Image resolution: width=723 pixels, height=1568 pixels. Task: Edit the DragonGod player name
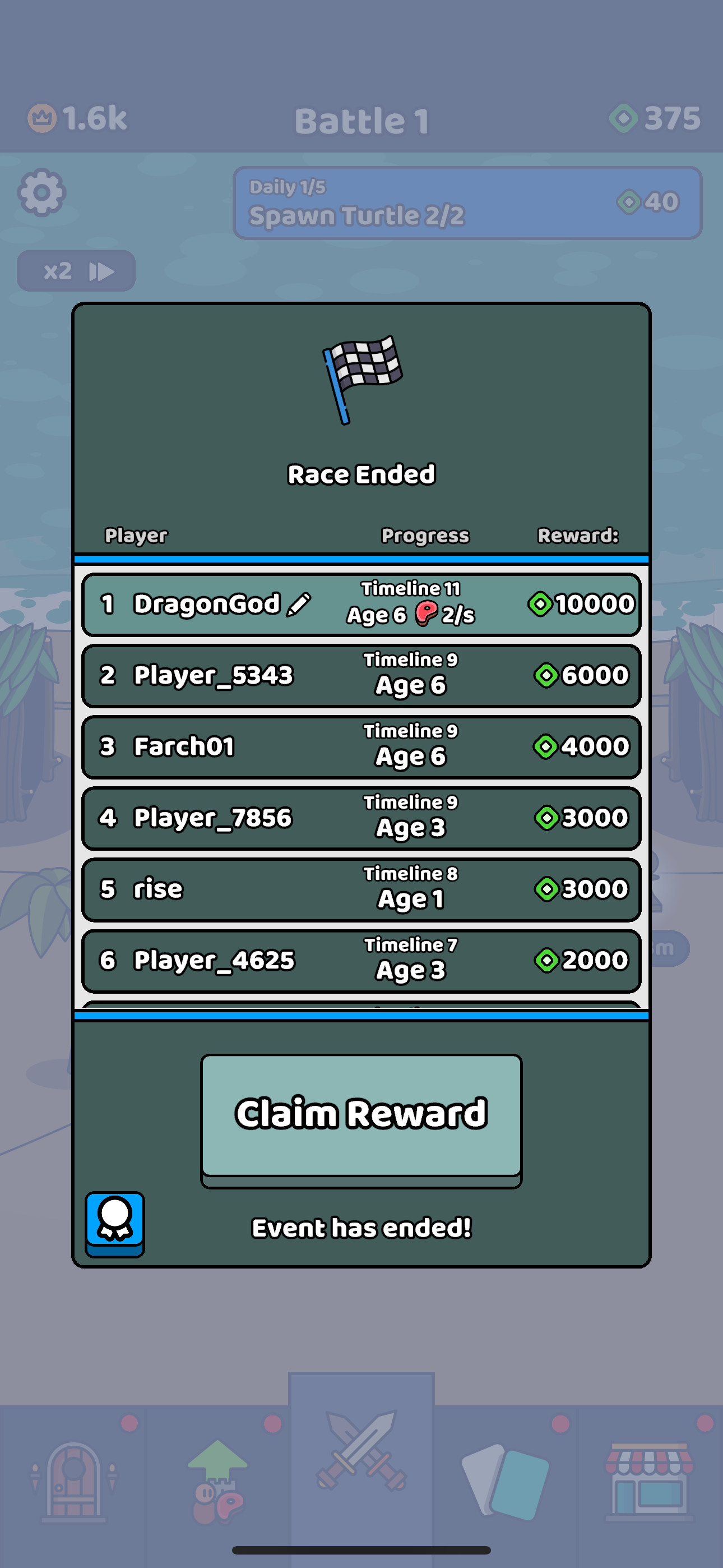[299, 605]
